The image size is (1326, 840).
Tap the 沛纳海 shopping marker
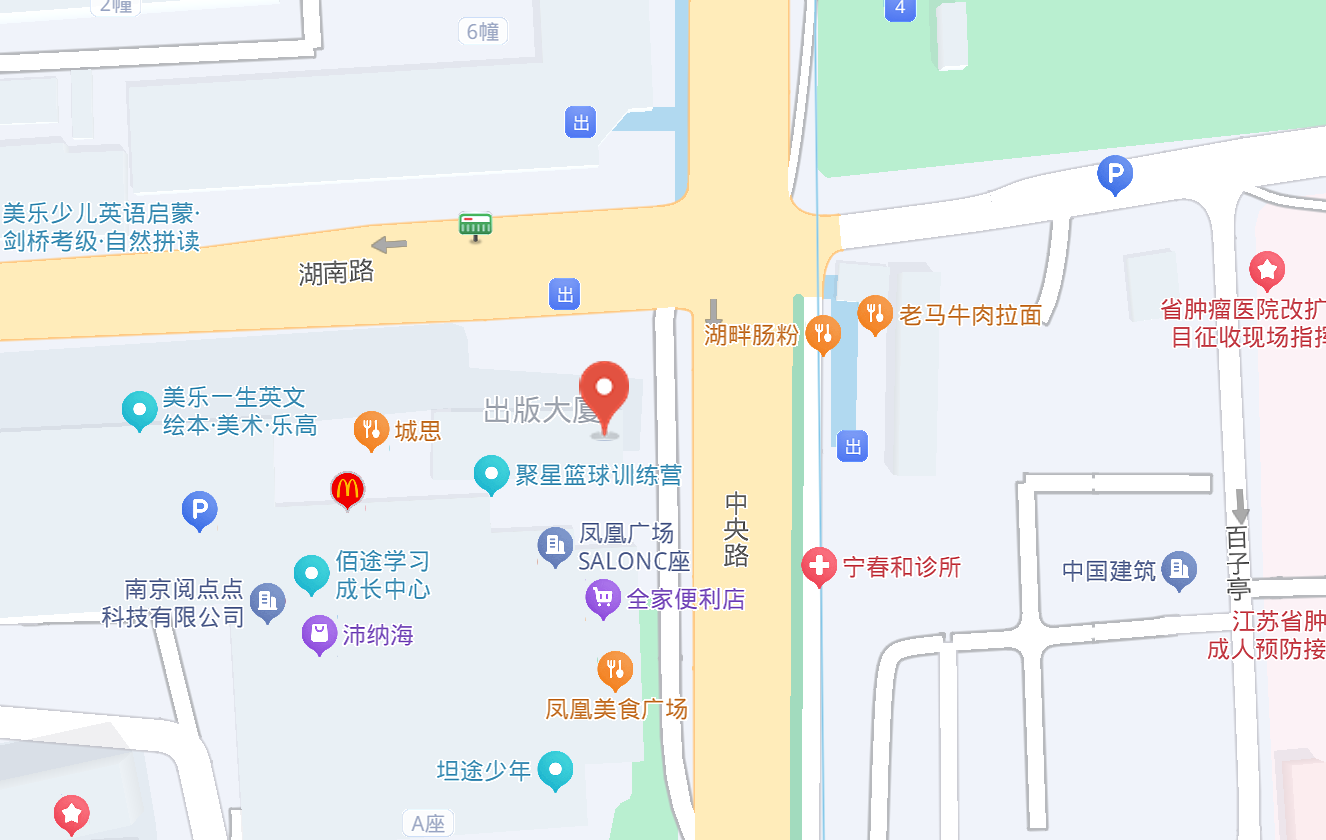click(x=319, y=634)
